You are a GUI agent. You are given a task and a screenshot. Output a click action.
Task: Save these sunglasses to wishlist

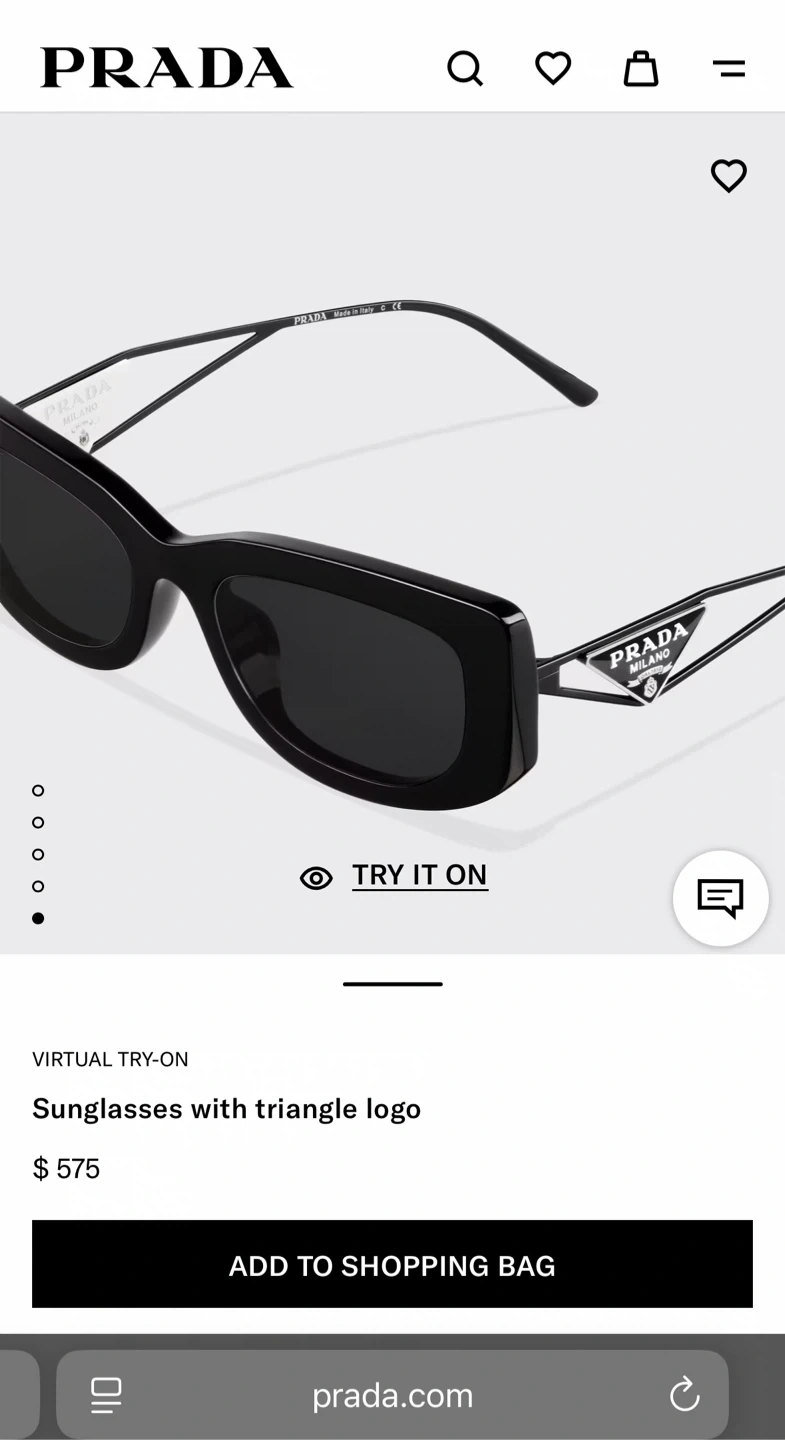coord(729,176)
